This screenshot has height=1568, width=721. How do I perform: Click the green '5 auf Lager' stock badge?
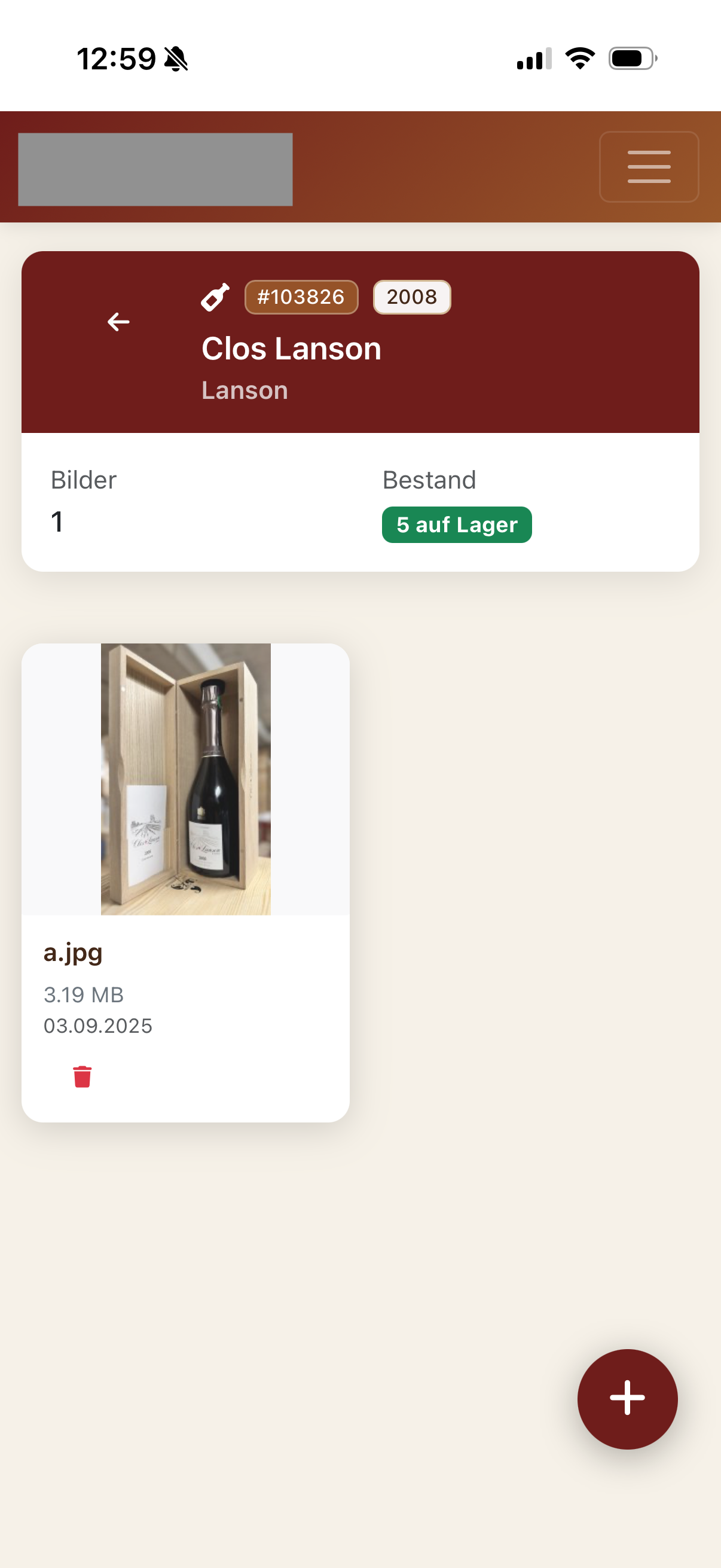(x=456, y=524)
